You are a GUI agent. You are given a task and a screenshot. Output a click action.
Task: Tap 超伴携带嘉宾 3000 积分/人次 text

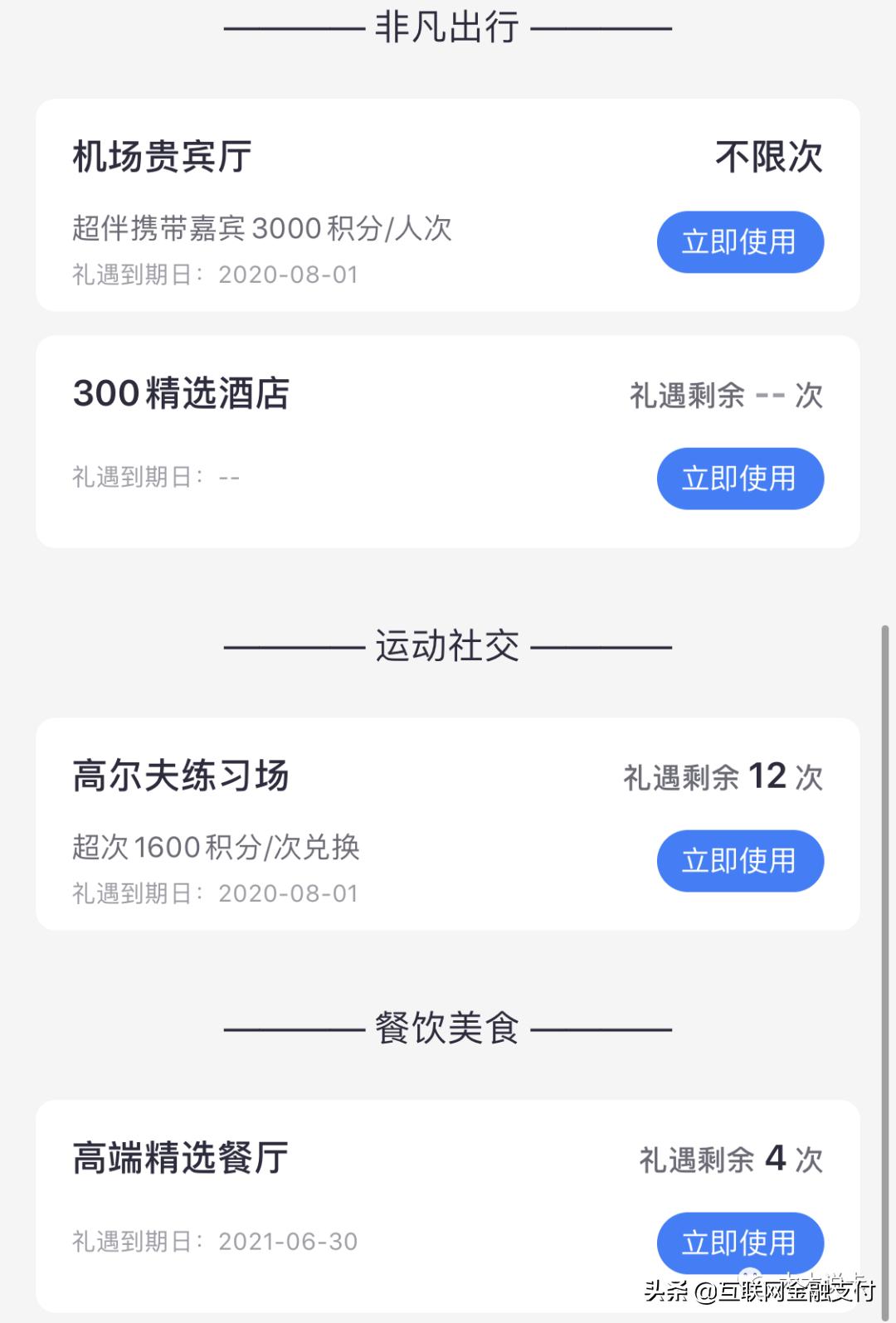click(x=260, y=229)
